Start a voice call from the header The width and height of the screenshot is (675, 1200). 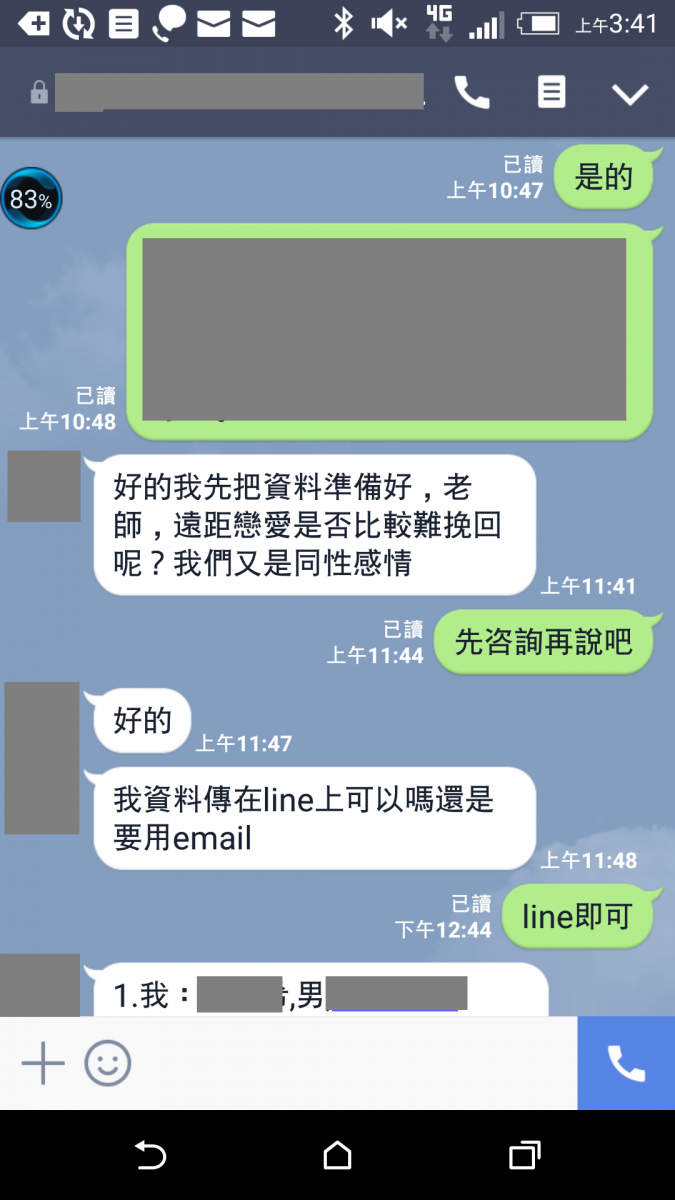pyautogui.click(x=472, y=93)
